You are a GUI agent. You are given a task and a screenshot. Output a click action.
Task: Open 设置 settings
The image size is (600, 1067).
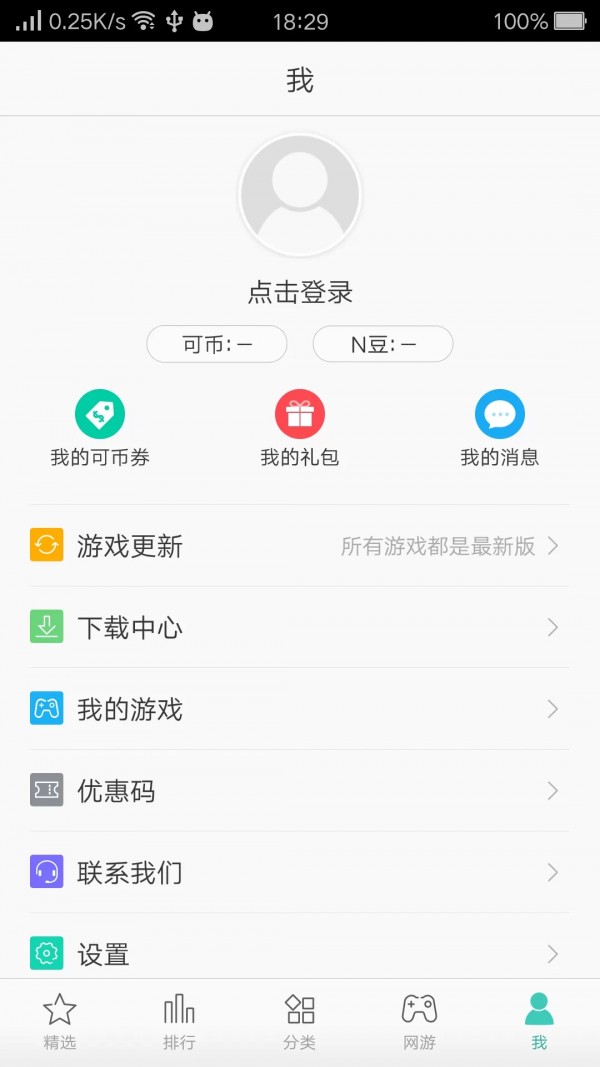(299, 953)
